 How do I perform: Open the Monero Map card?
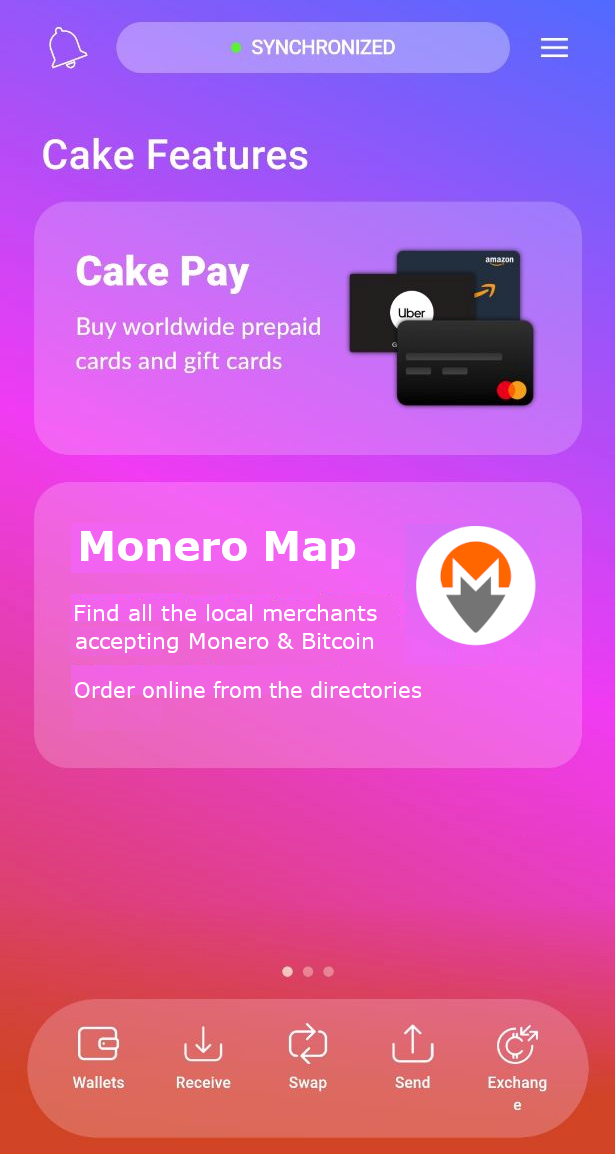pos(308,625)
